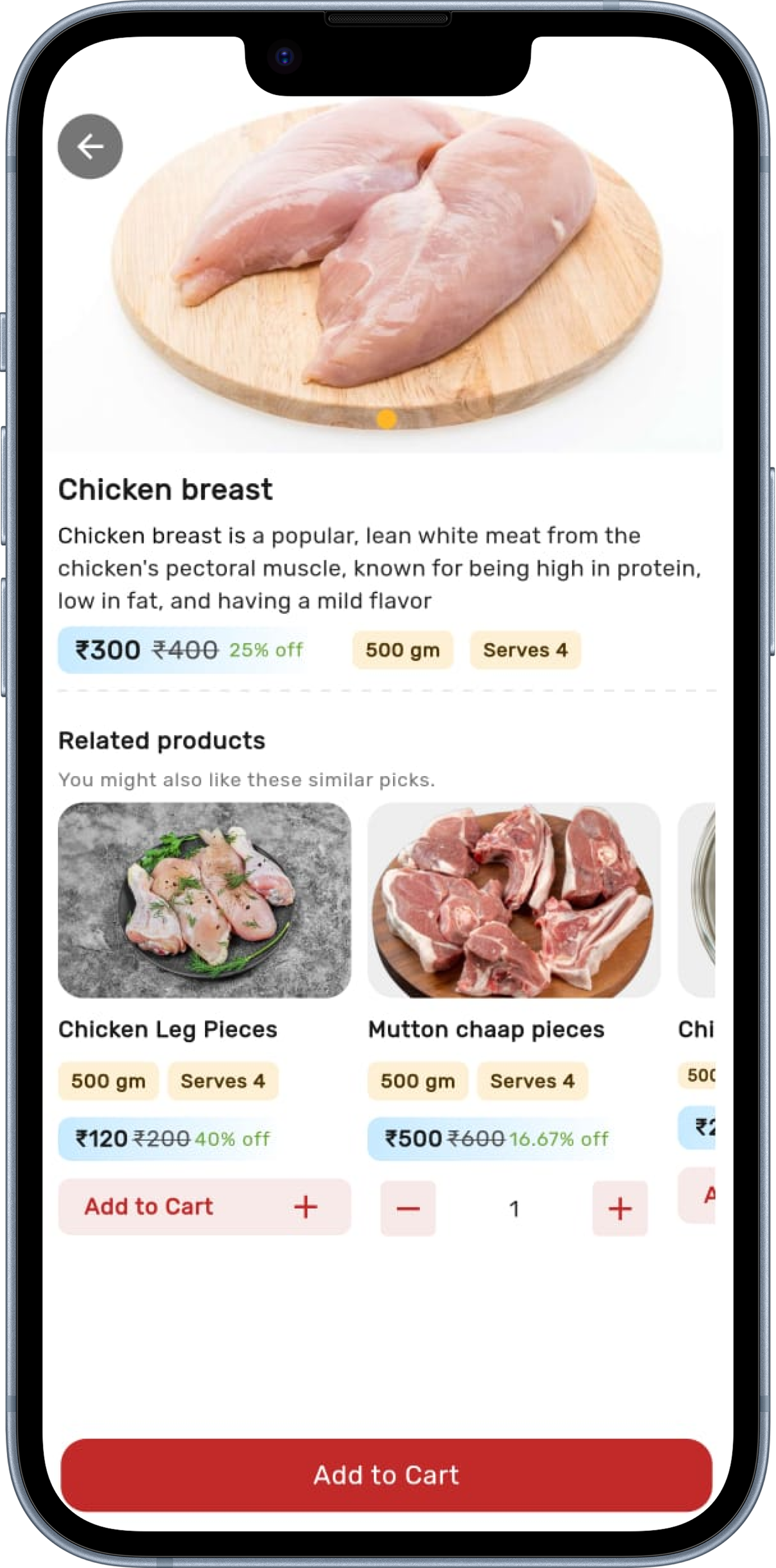Select the strikethrough ₹400 price
776x1568 pixels.
(x=185, y=650)
